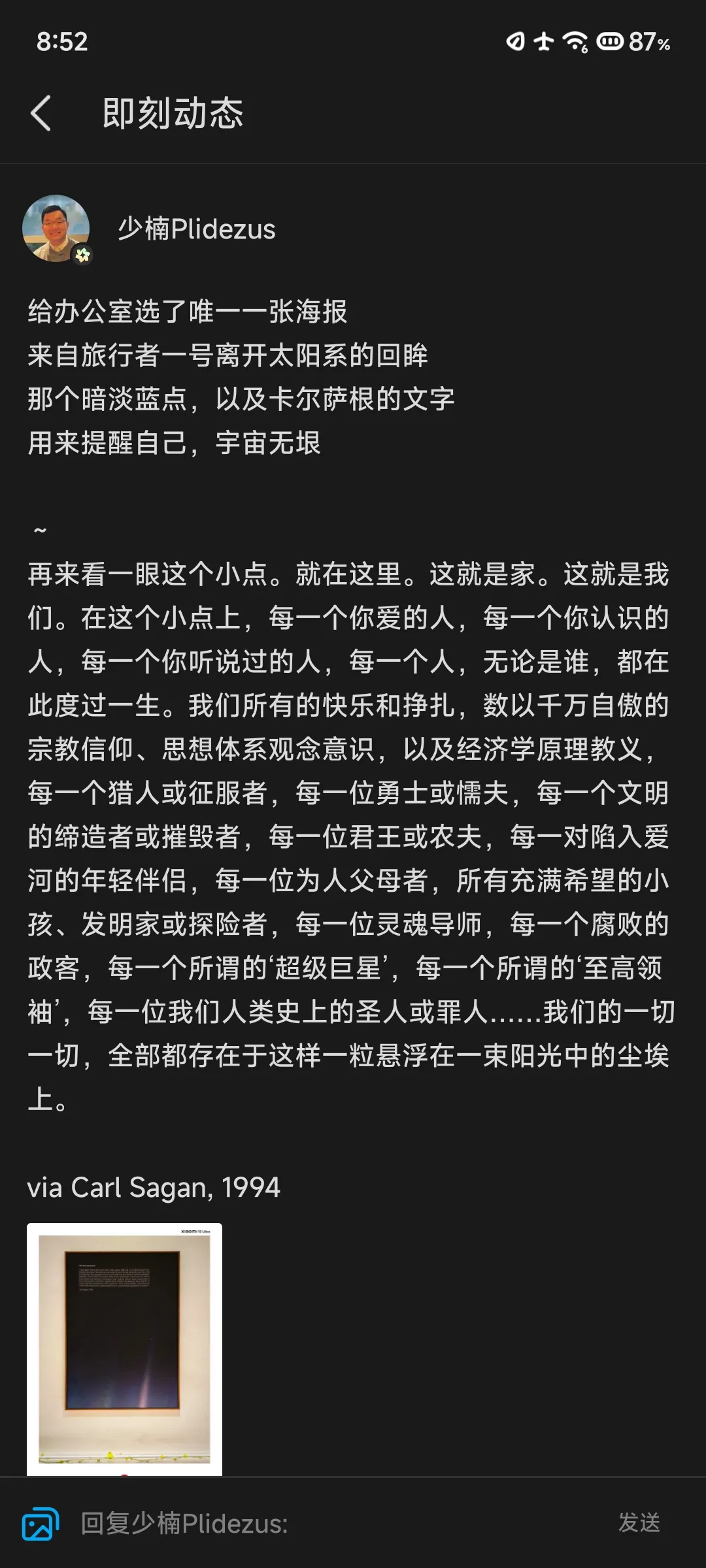
Task: View the 少楠Plidezus username profile
Action: click(197, 229)
